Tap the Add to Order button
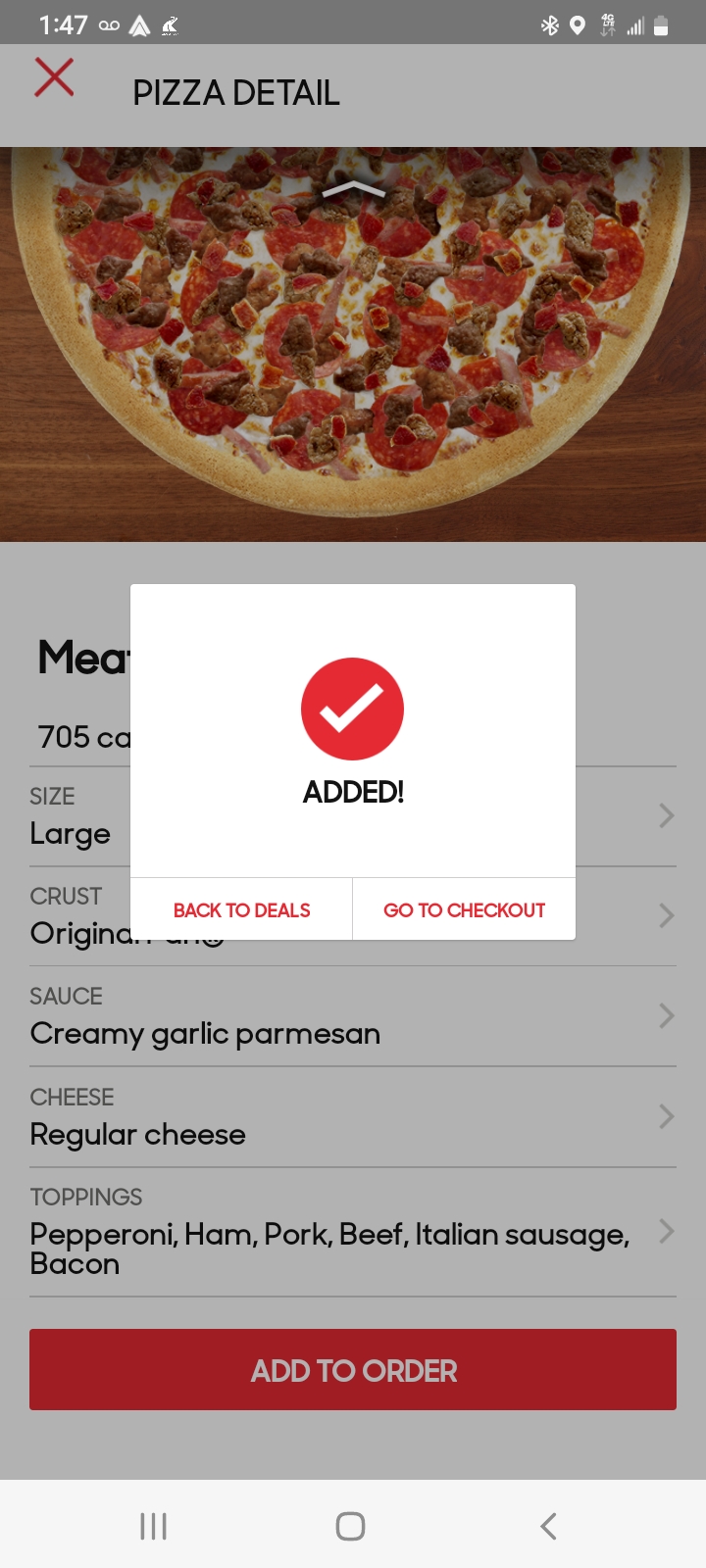 [x=353, y=1370]
